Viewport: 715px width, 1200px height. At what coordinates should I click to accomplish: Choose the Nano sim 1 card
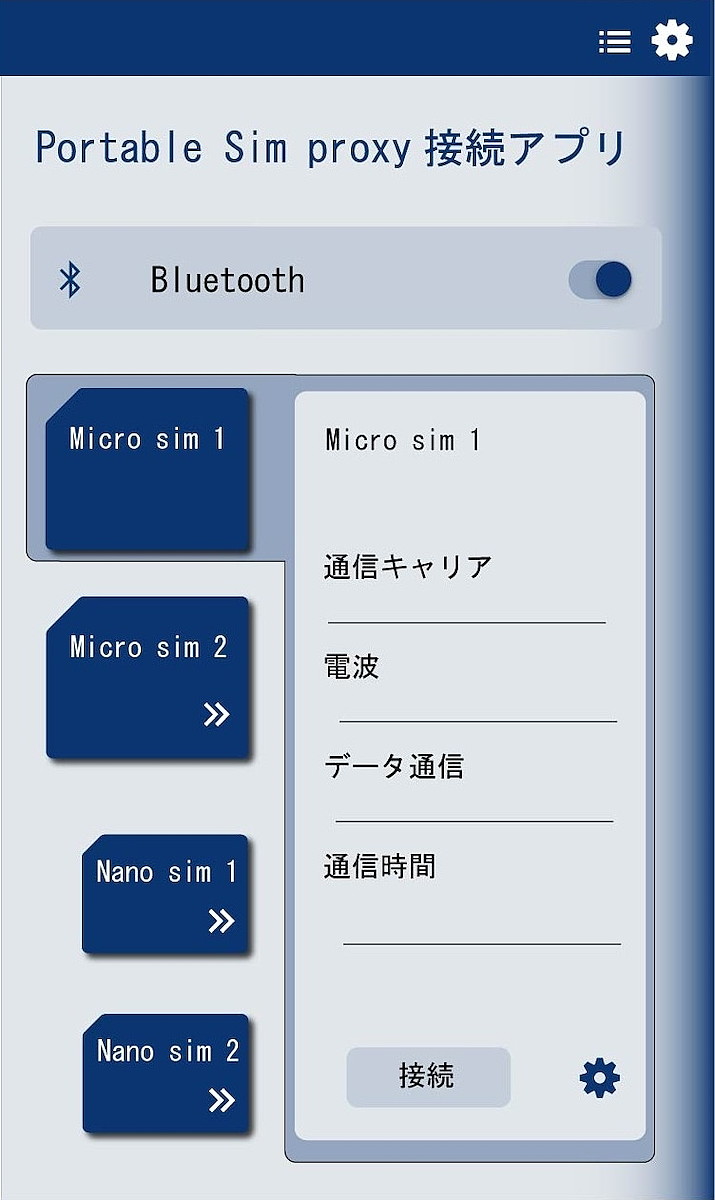click(x=165, y=893)
